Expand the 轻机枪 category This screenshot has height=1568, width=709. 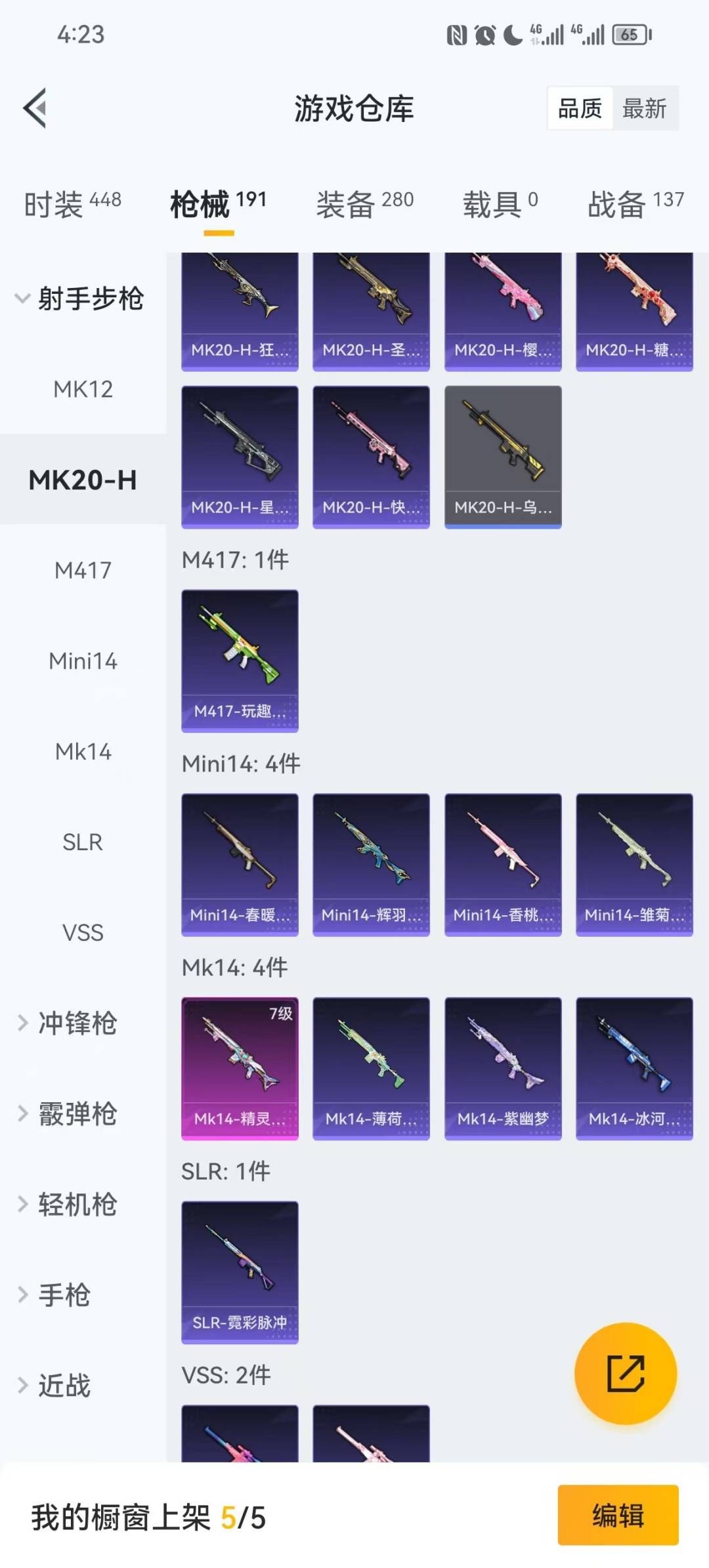click(x=77, y=1205)
